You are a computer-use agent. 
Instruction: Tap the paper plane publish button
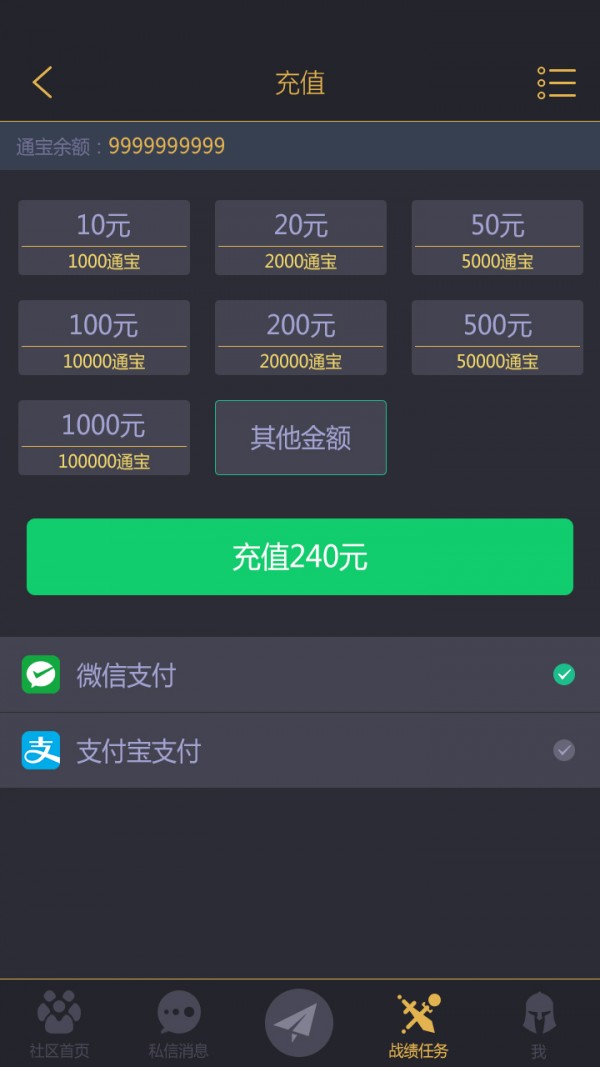click(299, 1022)
